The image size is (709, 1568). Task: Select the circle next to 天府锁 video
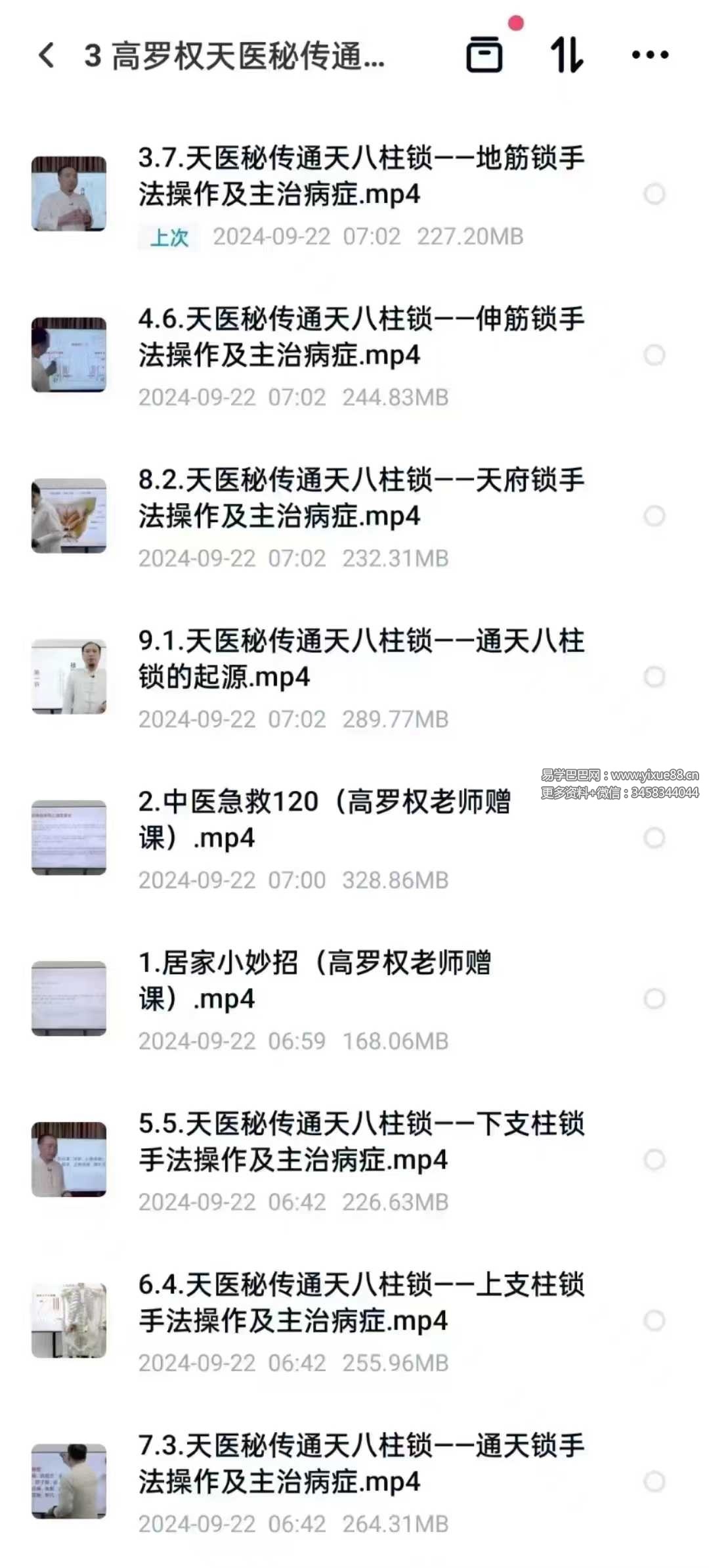tap(655, 516)
